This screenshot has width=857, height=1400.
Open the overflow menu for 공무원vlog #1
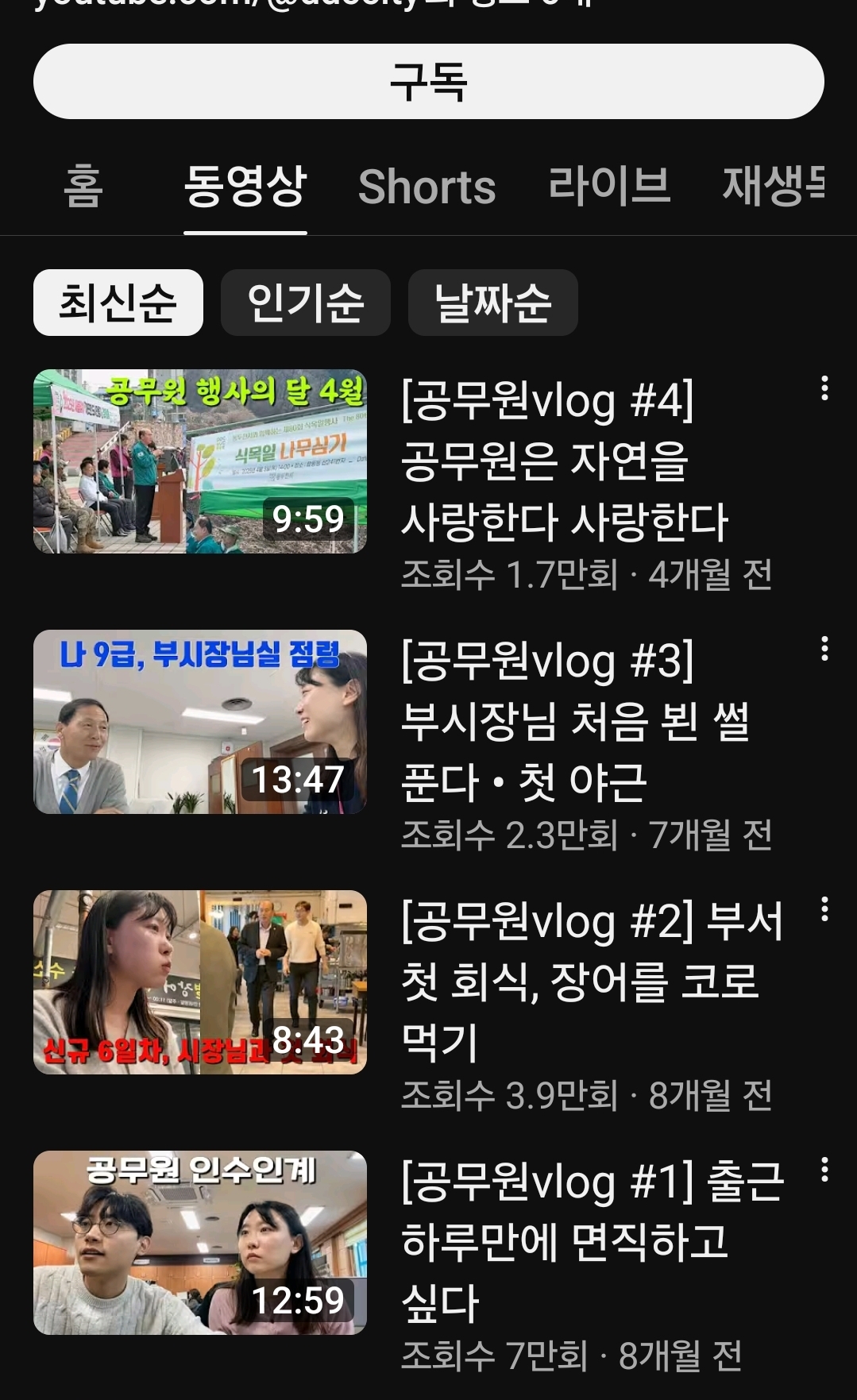pos(824,1170)
